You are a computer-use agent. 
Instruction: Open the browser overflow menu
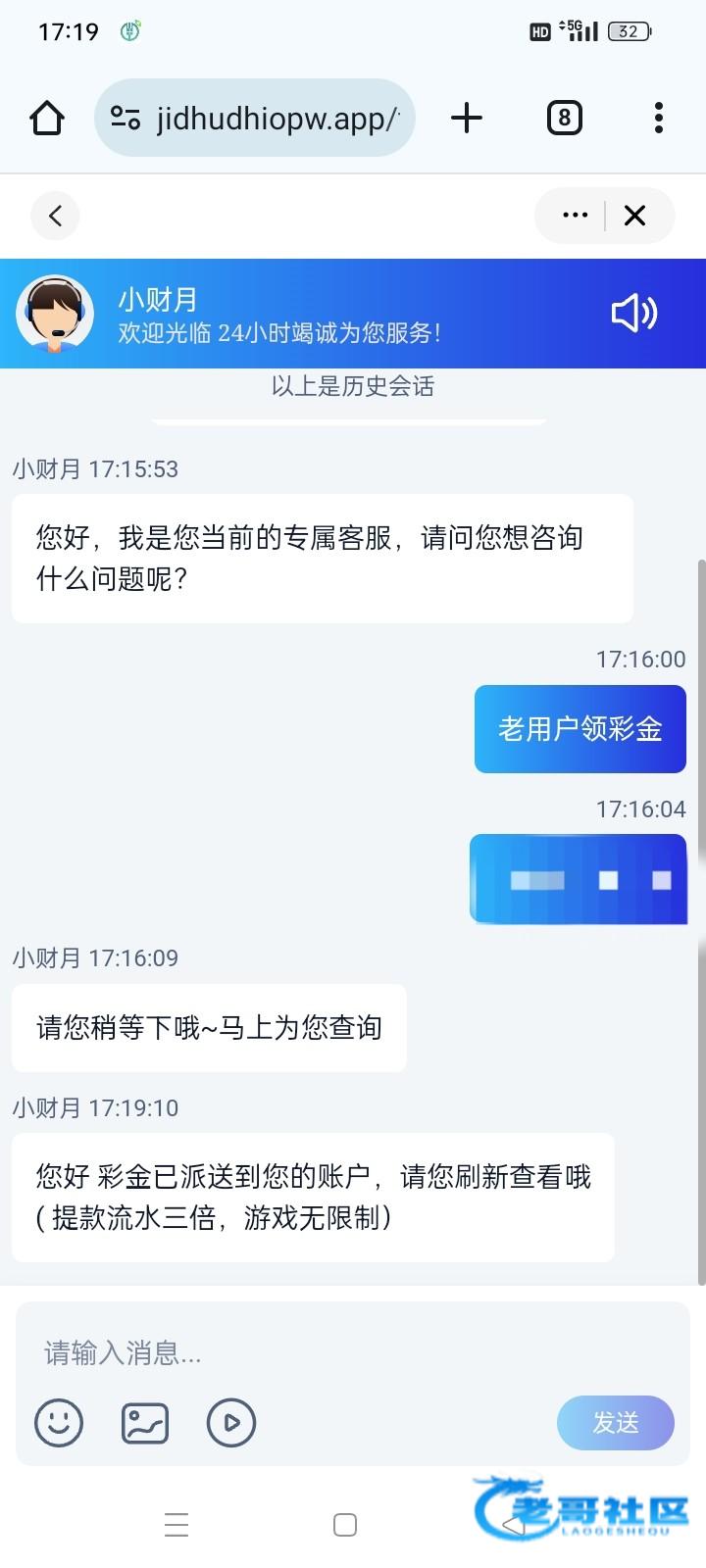pyautogui.click(x=659, y=119)
